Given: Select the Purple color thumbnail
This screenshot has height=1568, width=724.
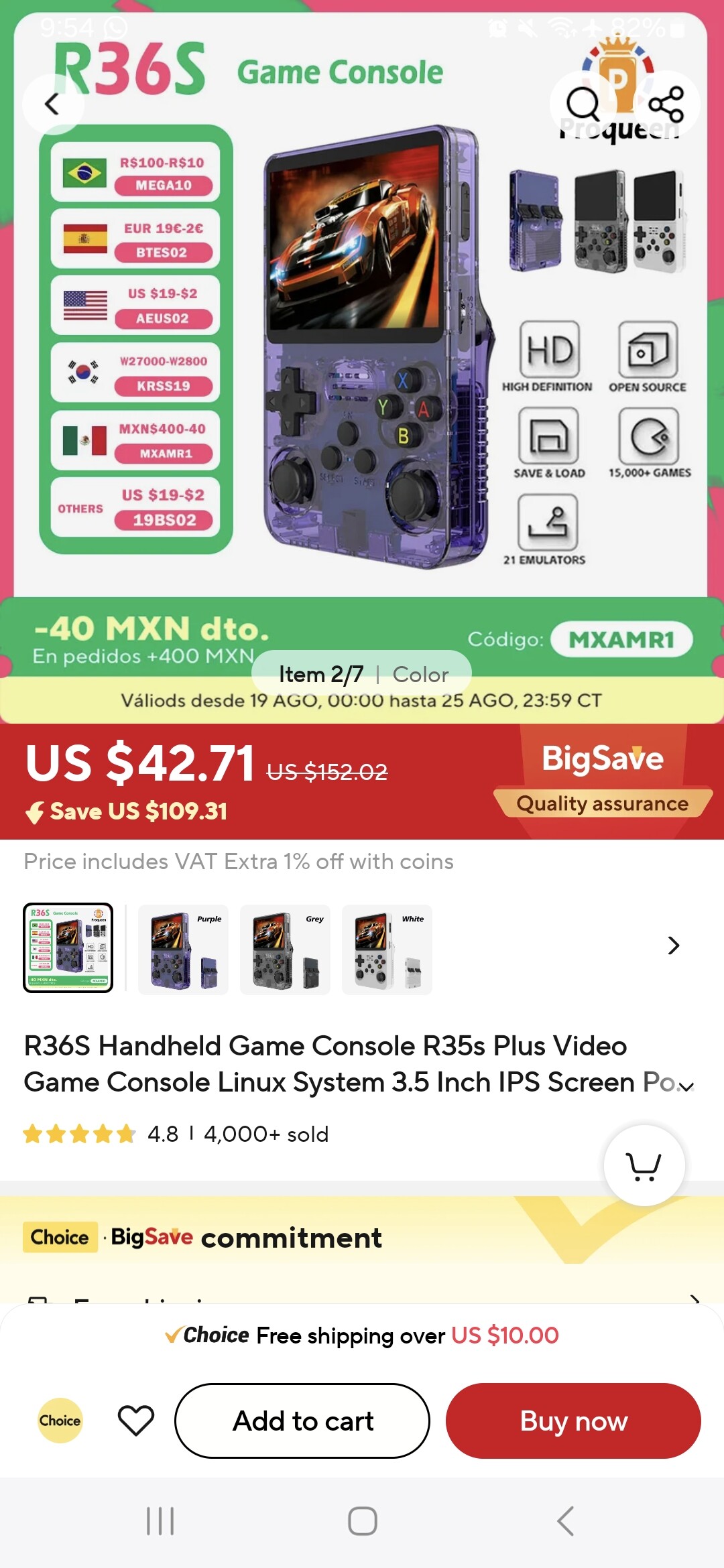Looking at the screenshot, I should click(x=183, y=949).
